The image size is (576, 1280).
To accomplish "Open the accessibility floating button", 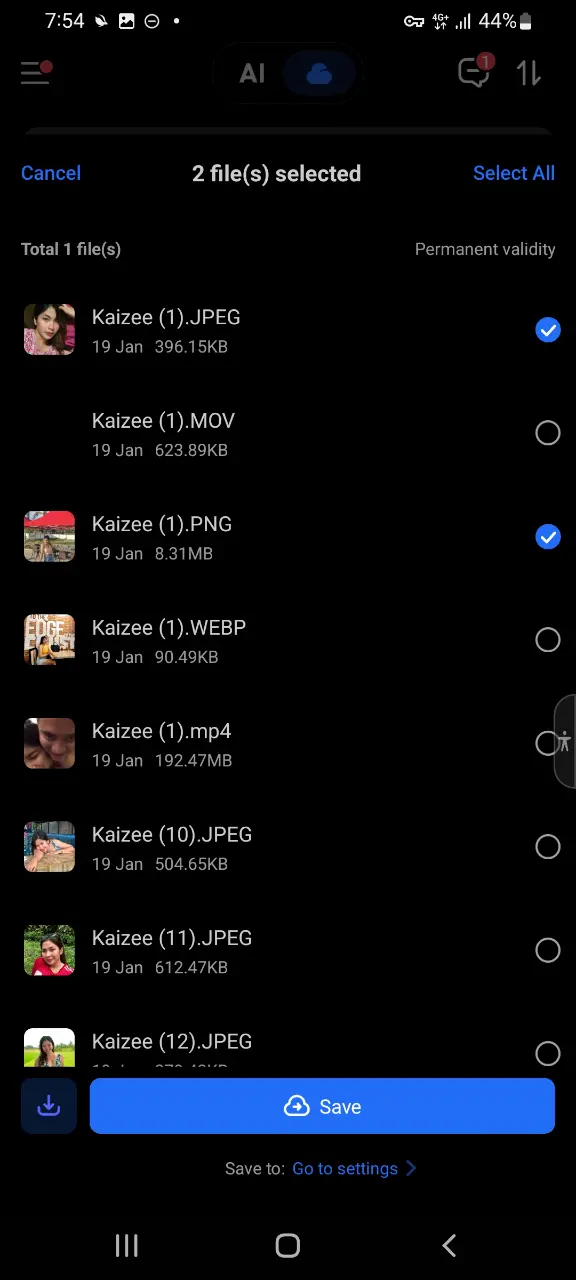I will point(565,741).
